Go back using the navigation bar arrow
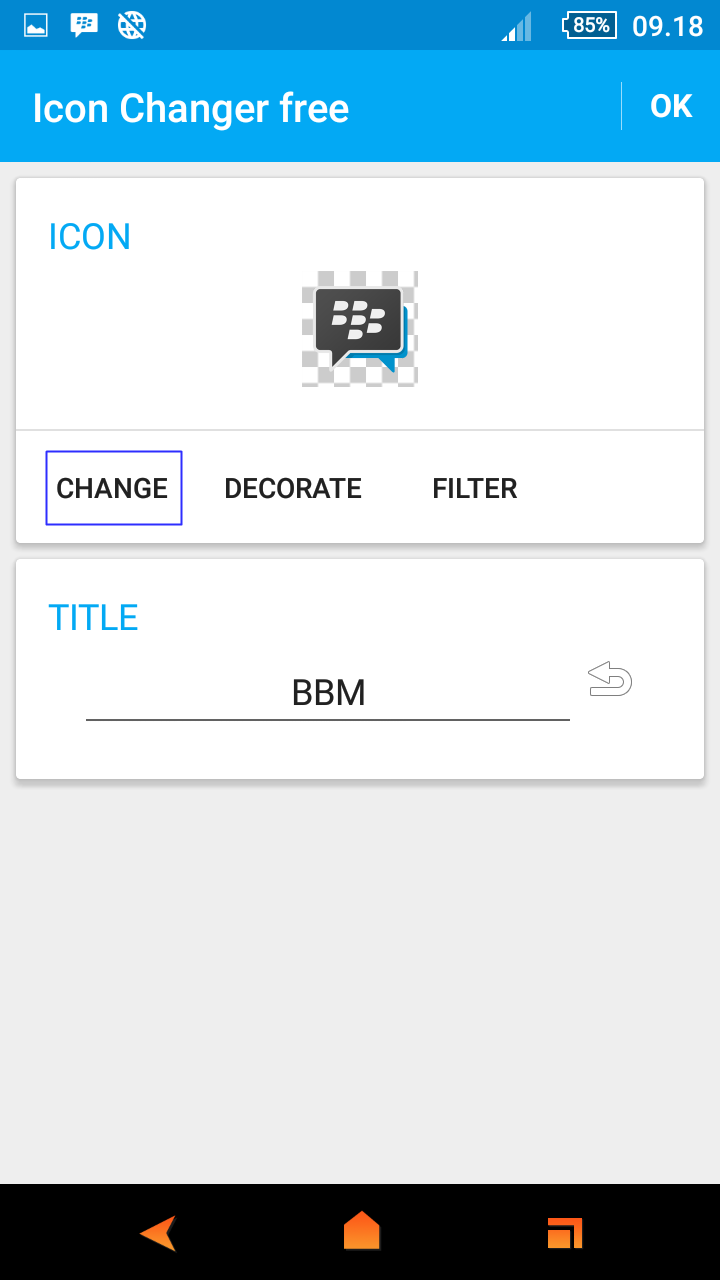Viewport: 720px width, 1280px height. tap(159, 1232)
